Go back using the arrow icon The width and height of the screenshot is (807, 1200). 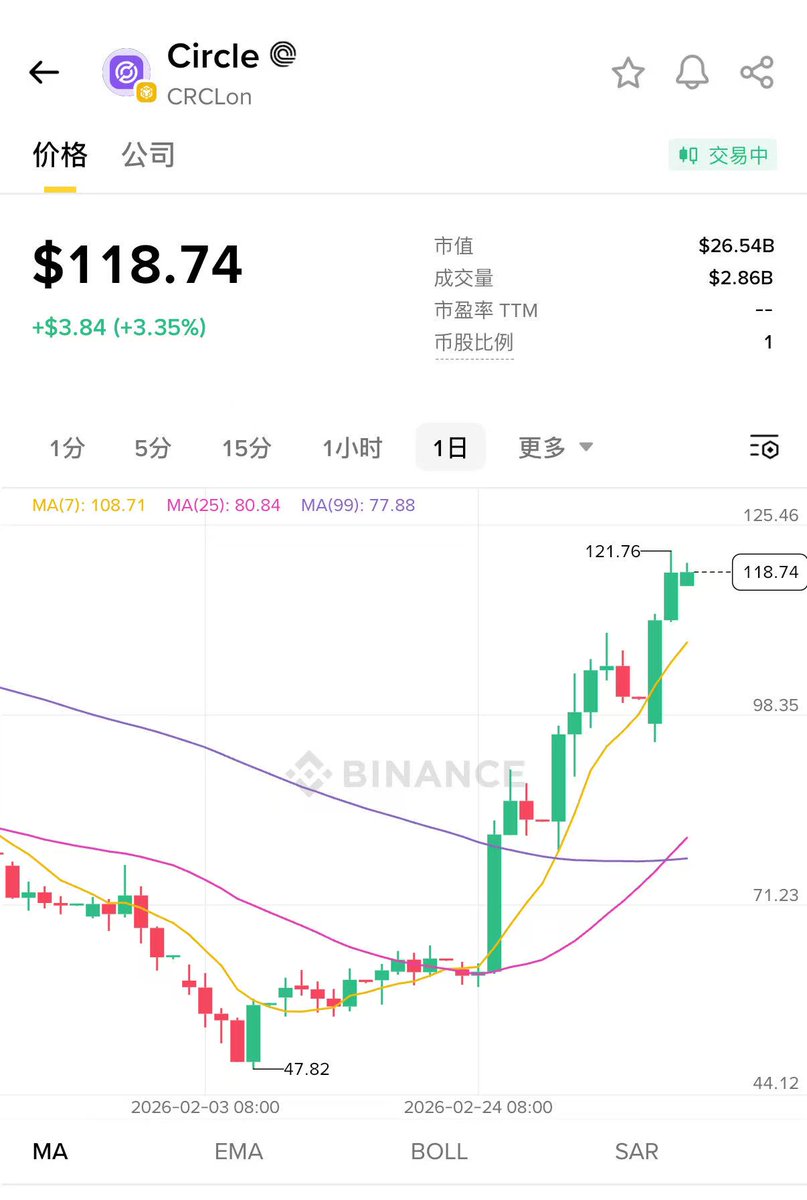(x=44, y=72)
